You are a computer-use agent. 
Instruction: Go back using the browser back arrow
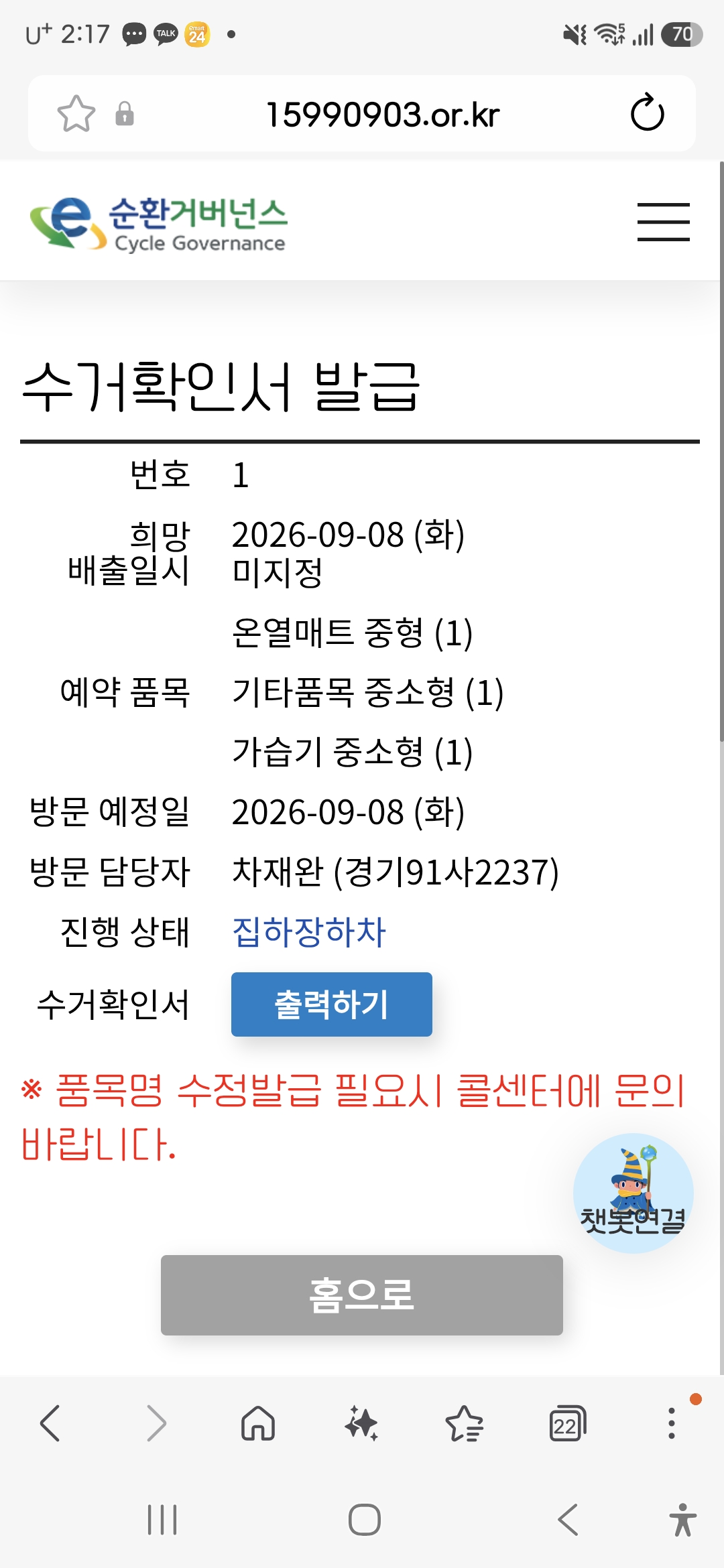point(51,1423)
